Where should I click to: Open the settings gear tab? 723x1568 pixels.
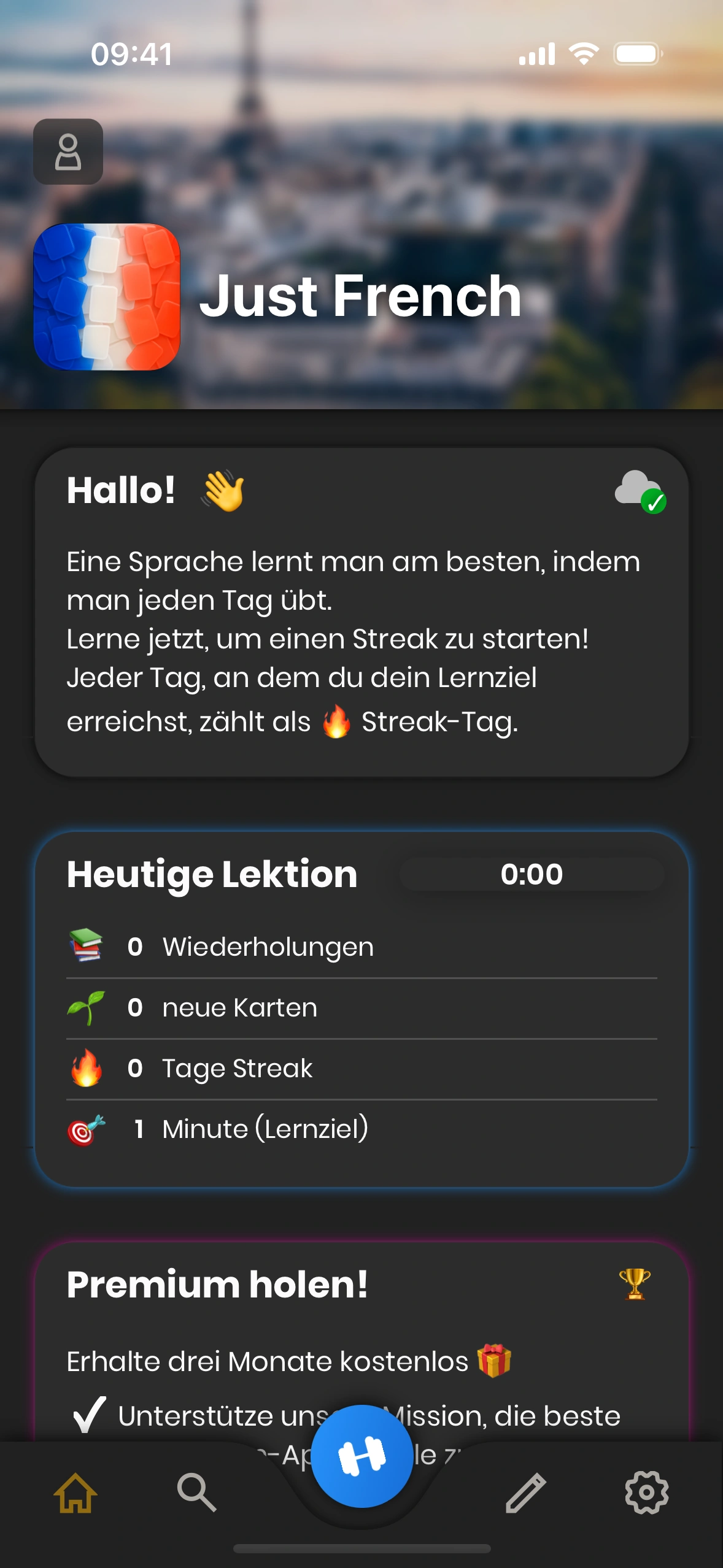[646, 1493]
